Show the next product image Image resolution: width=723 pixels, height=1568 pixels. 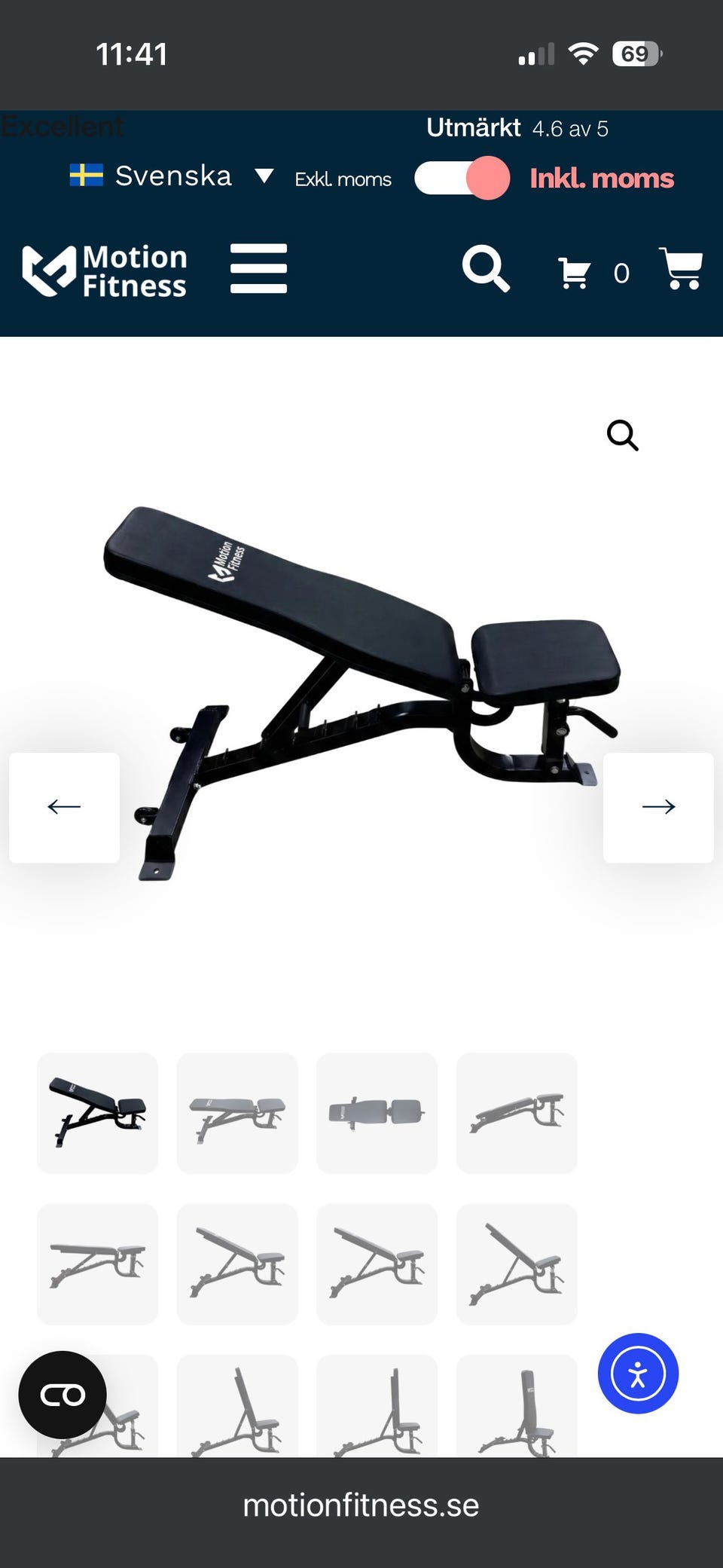click(658, 807)
